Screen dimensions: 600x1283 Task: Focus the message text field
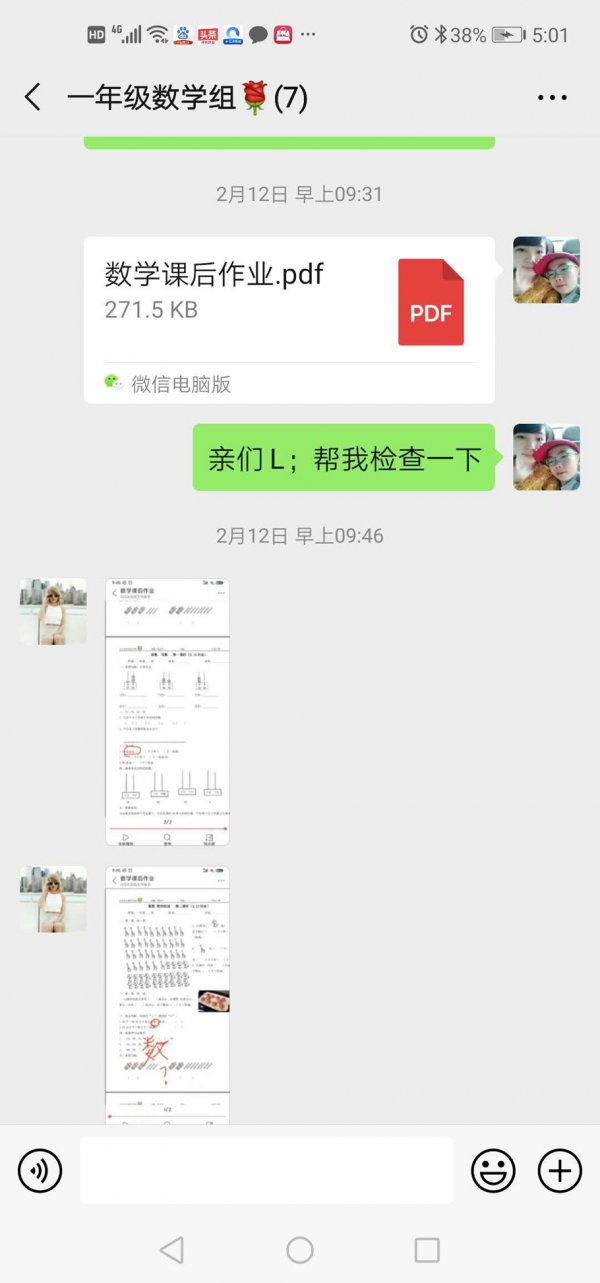[266, 1170]
